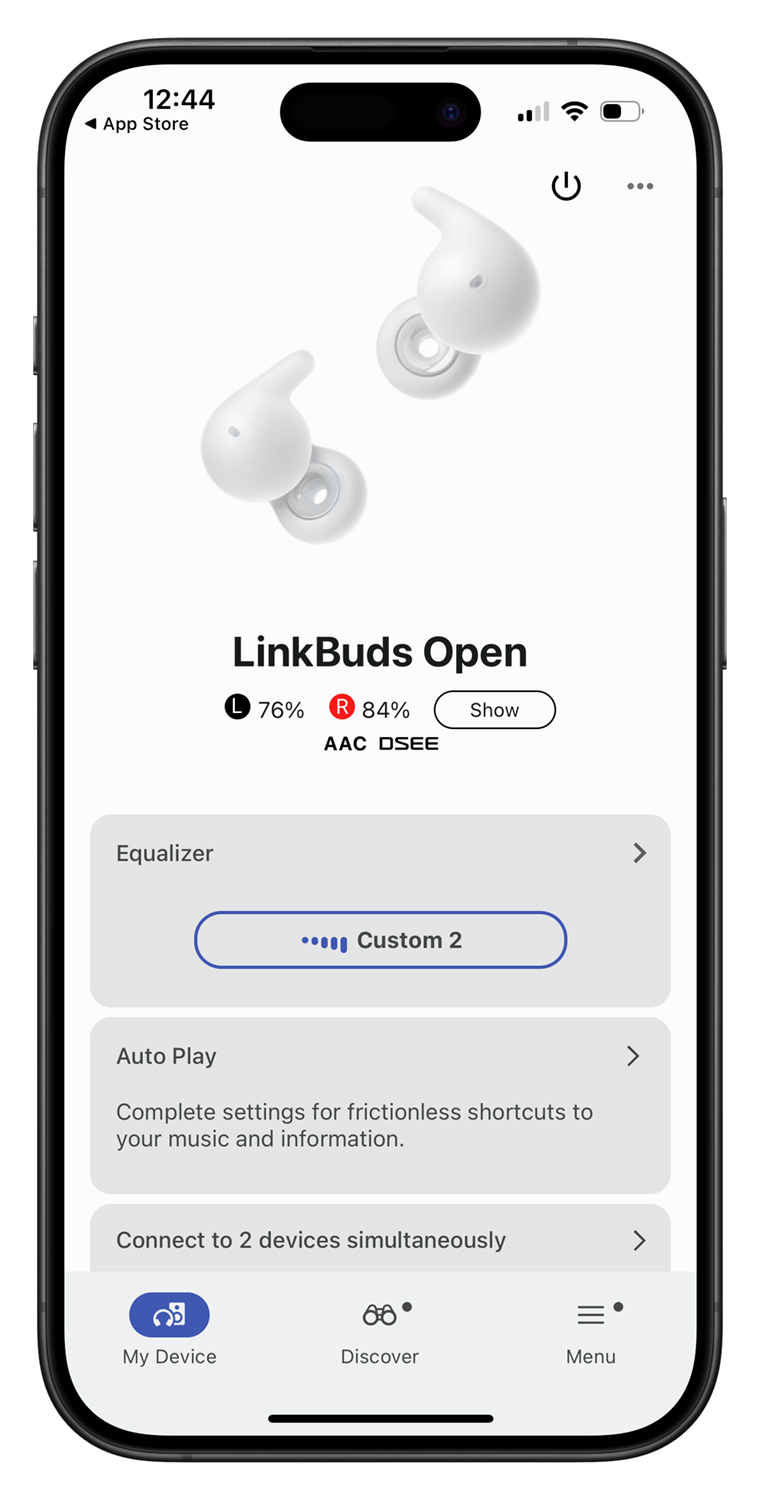Switch to the My Device tab
This screenshot has height=1500, width=761.
pyautogui.click(x=169, y=1330)
